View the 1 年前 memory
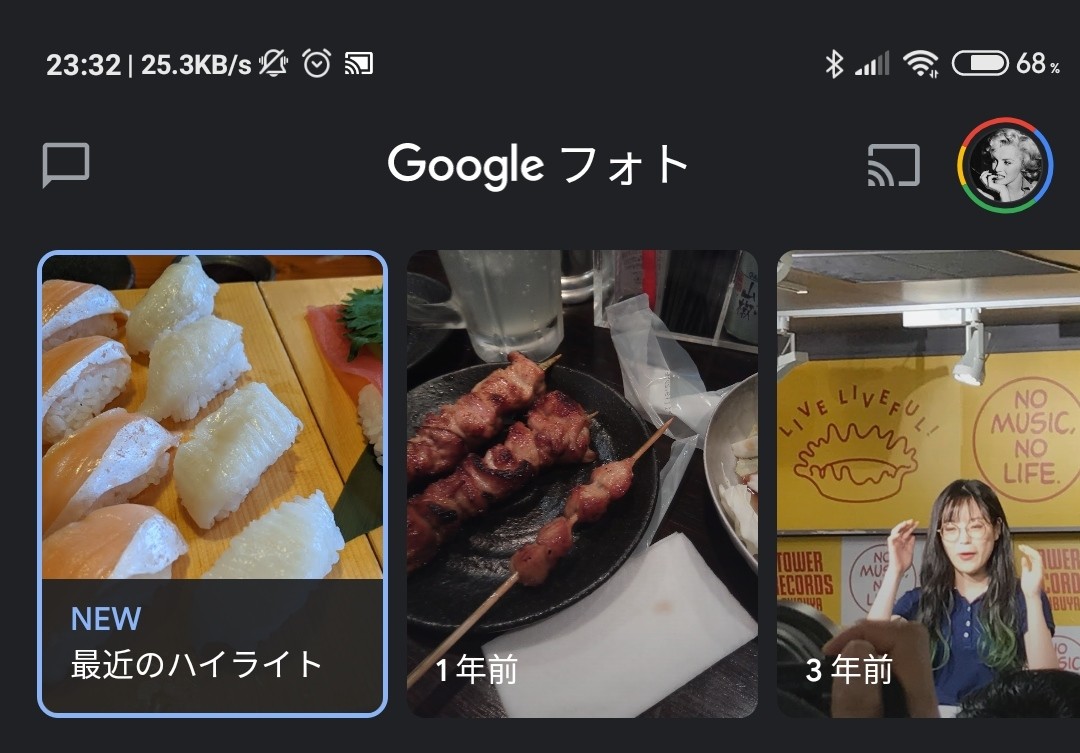 coord(582,483)
